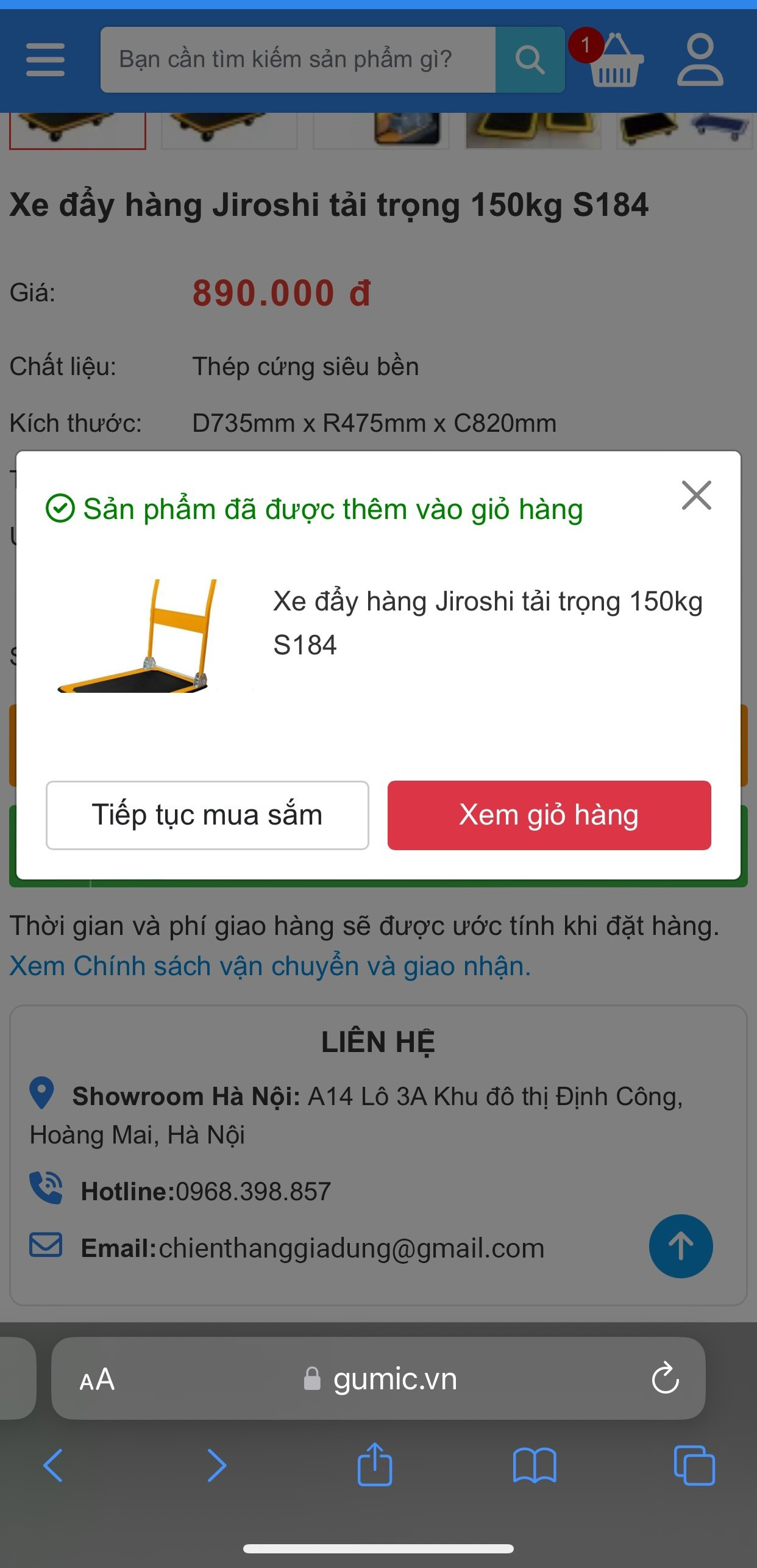757x1568 pixels.
Task: Tap the search magnifier button
Action: (530, 60)
